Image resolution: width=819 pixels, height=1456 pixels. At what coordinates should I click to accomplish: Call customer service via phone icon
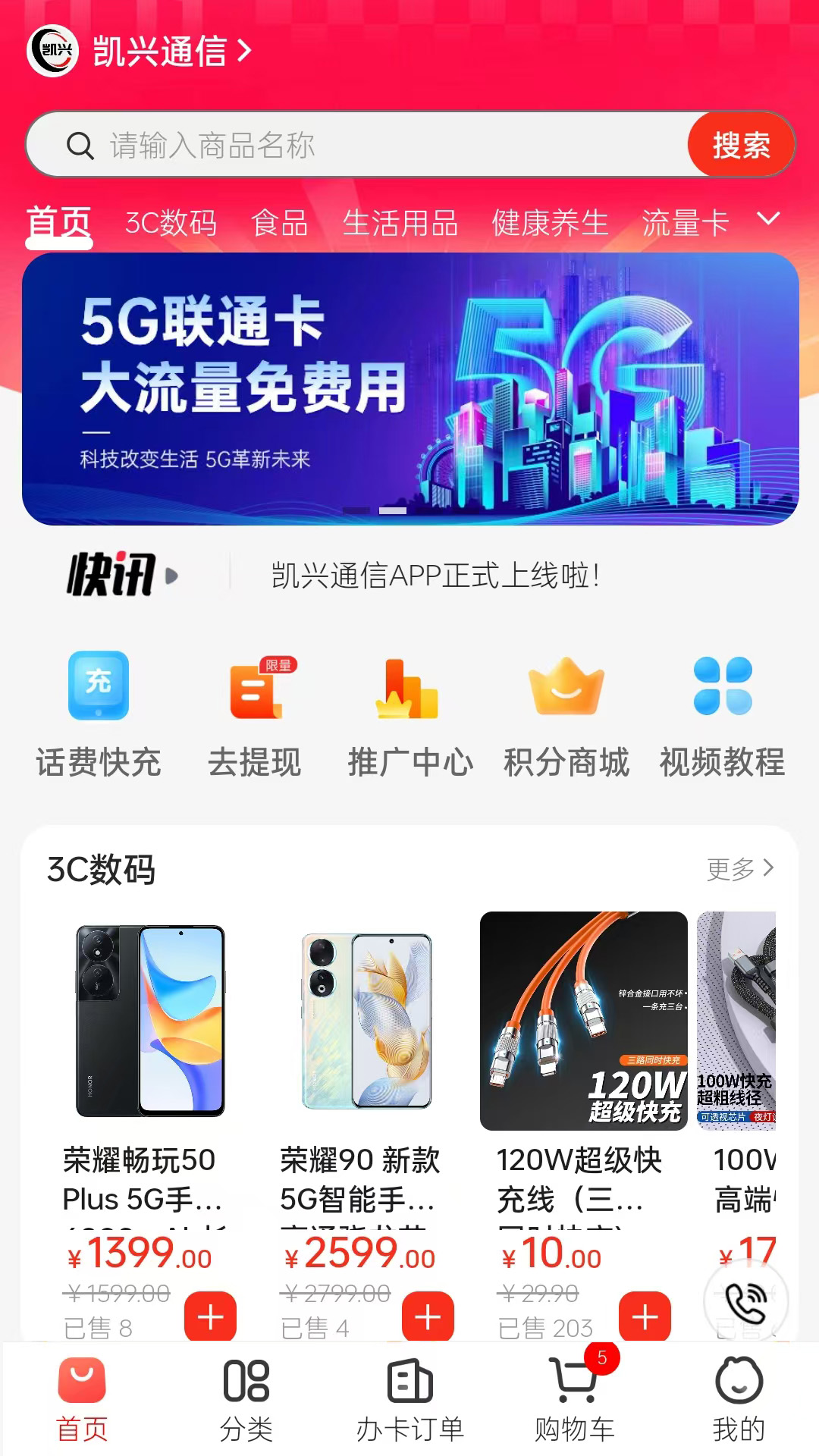coord(745,1302)
